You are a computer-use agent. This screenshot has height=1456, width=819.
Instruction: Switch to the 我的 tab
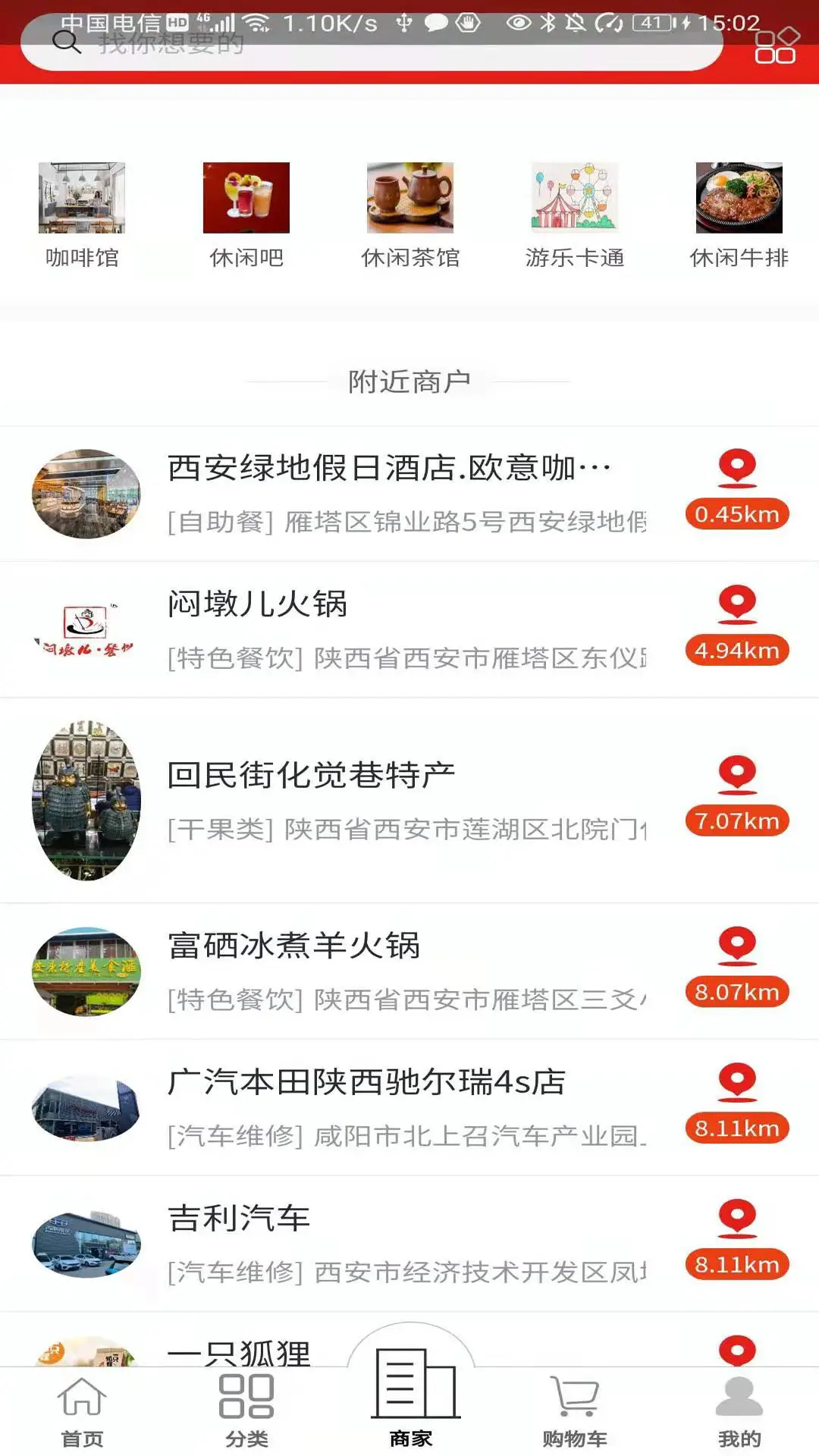click(739, 1412)
